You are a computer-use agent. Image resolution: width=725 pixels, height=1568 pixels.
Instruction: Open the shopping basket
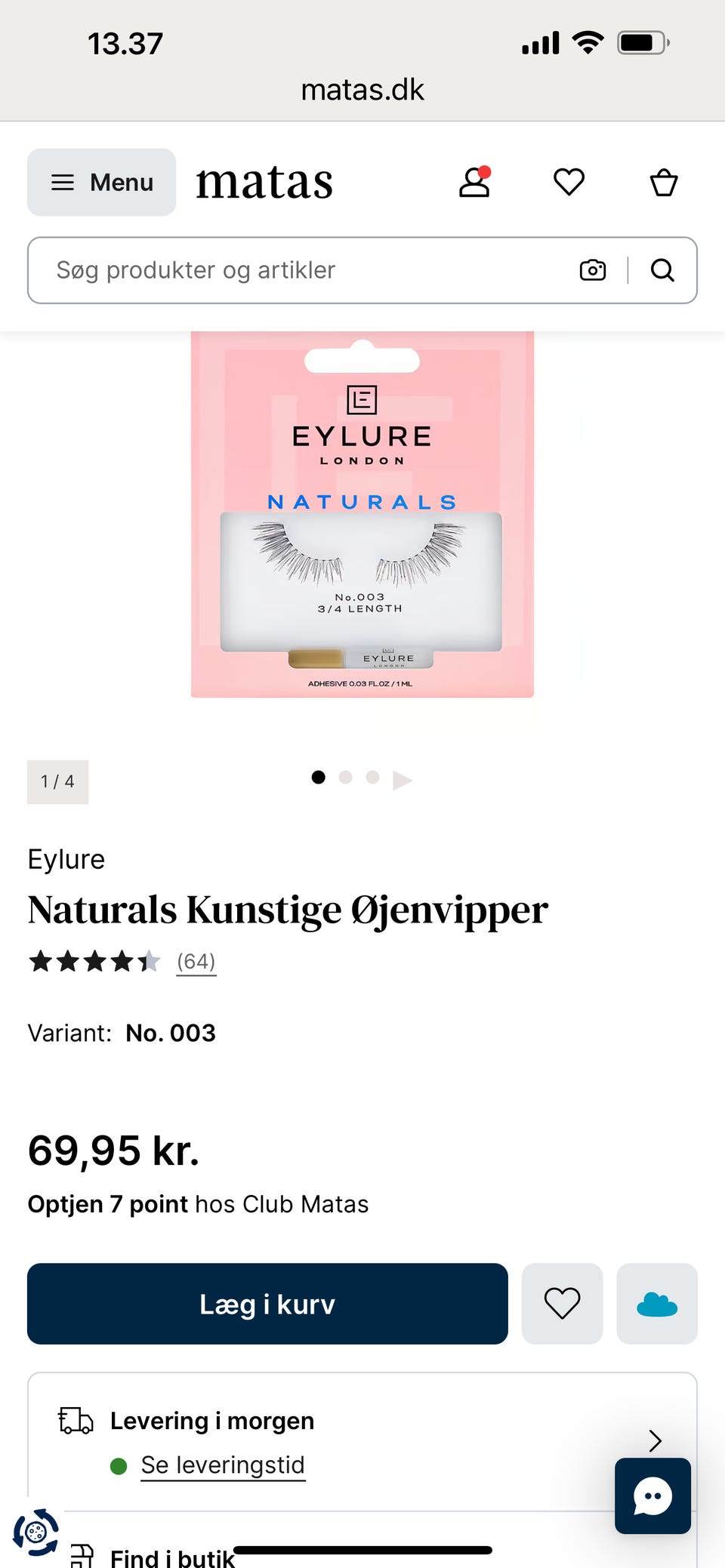[664, 182]
